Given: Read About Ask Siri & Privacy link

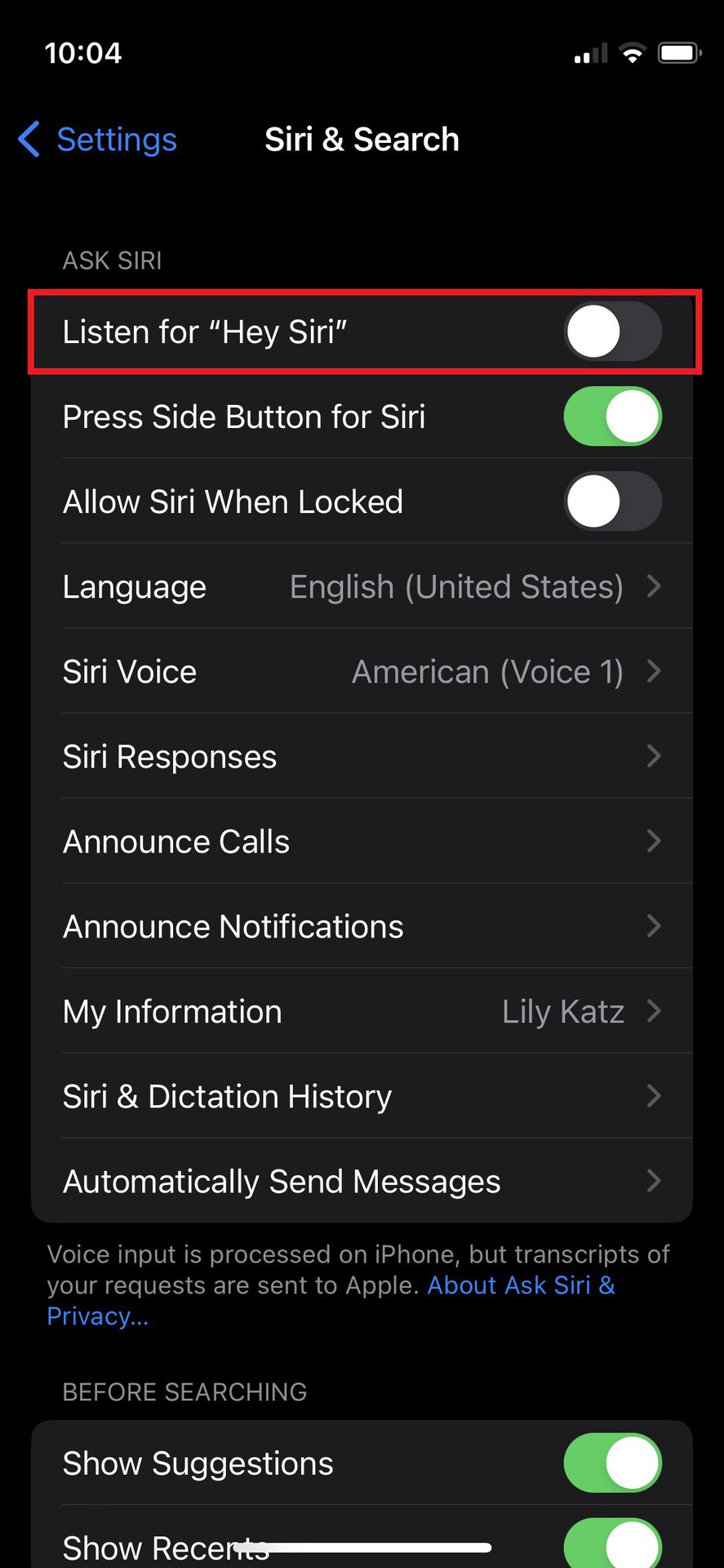Looking at the screenshot, I should 520,1285.
